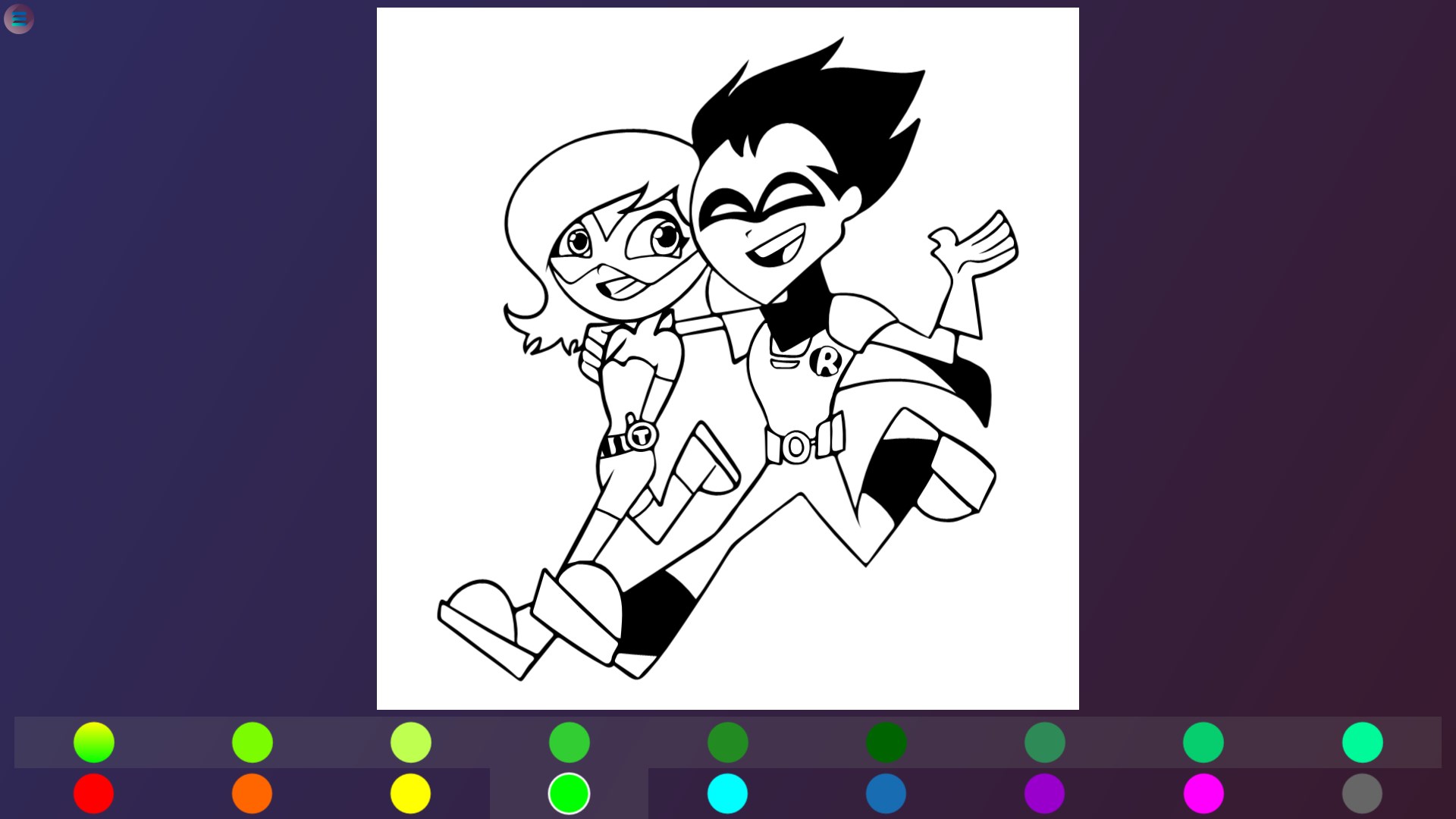
Task: Choose the yellow-green gradient shade swatch
Action: click(x=93, y=742)
